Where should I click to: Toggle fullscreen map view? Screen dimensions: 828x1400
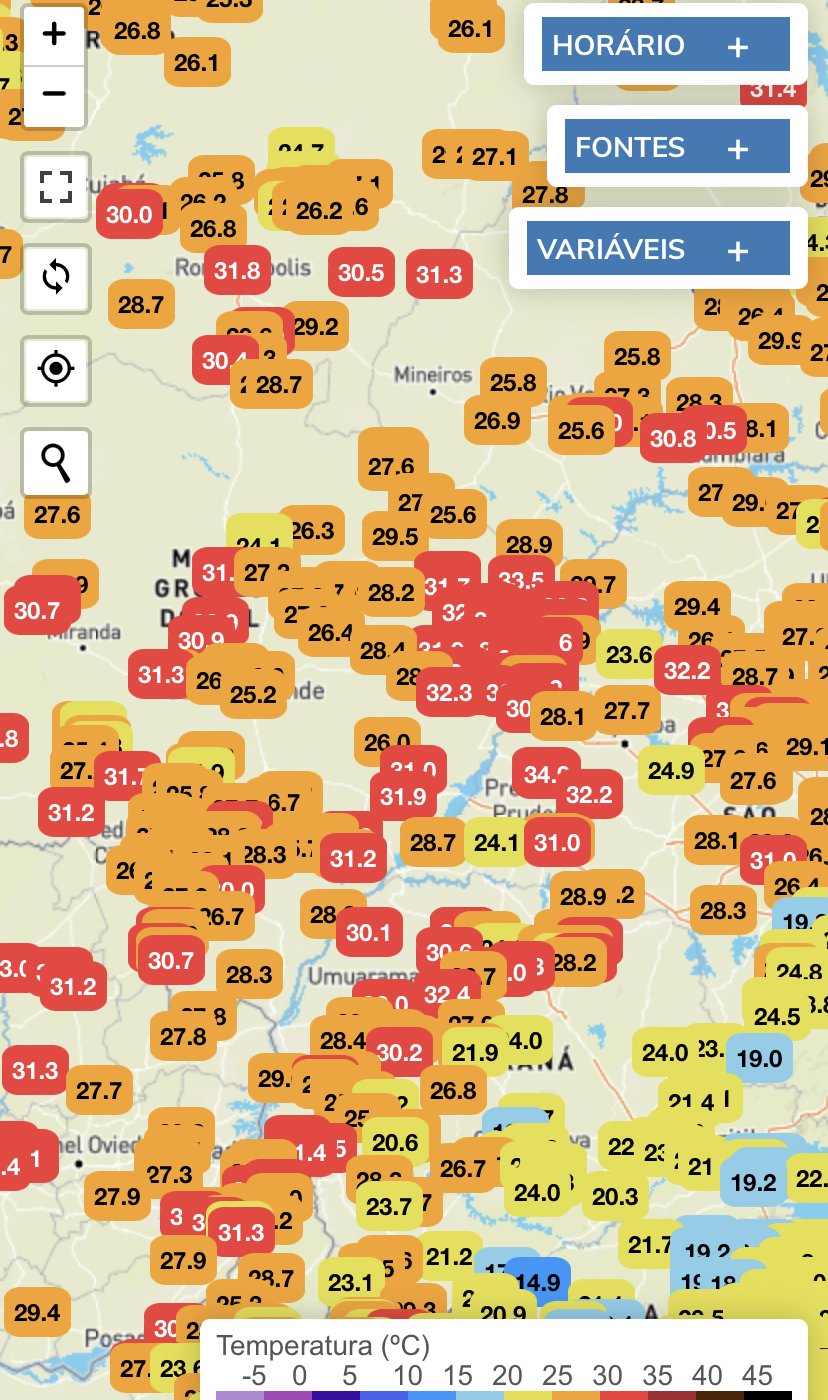(x=57, y=187)
